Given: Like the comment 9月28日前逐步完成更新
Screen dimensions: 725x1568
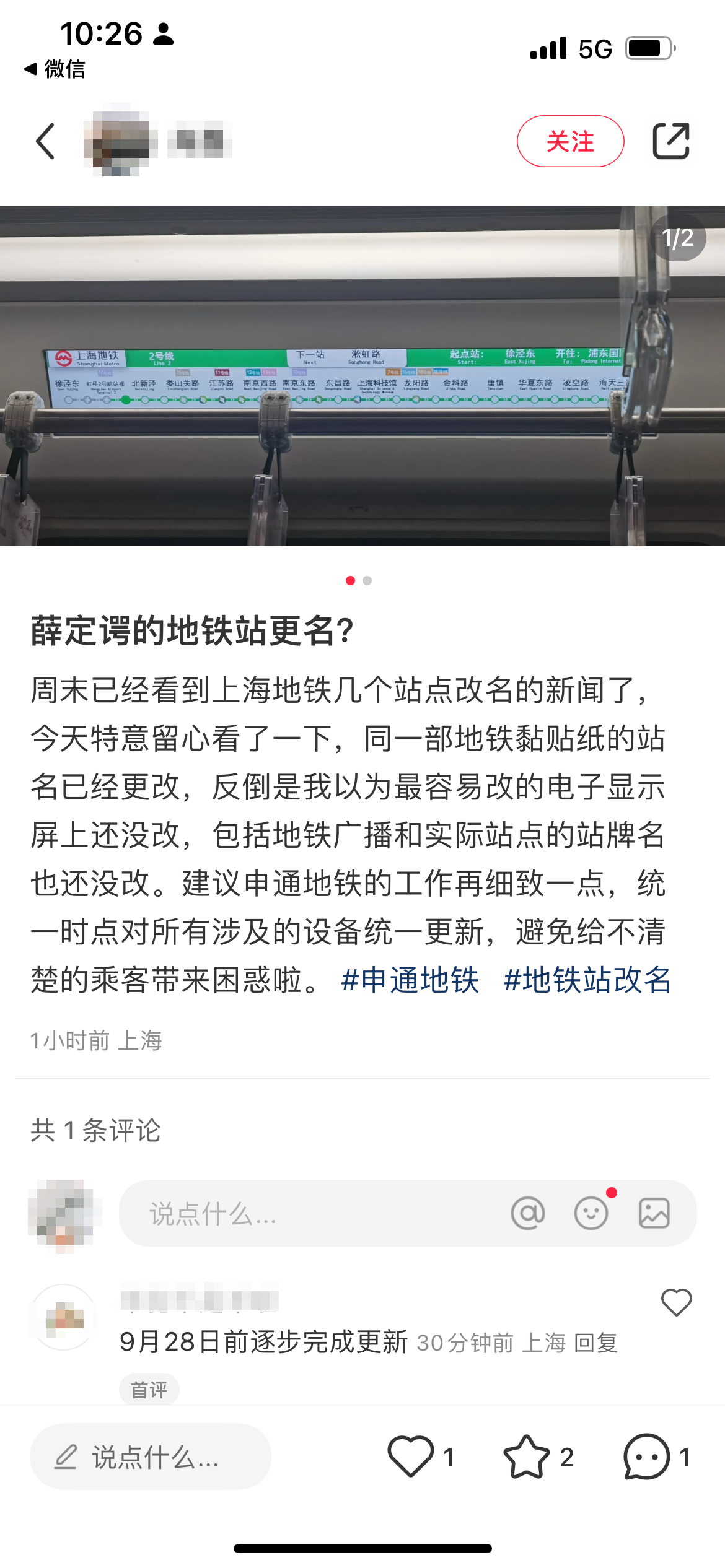Looking at the screenshot, I should point(676,1302).
